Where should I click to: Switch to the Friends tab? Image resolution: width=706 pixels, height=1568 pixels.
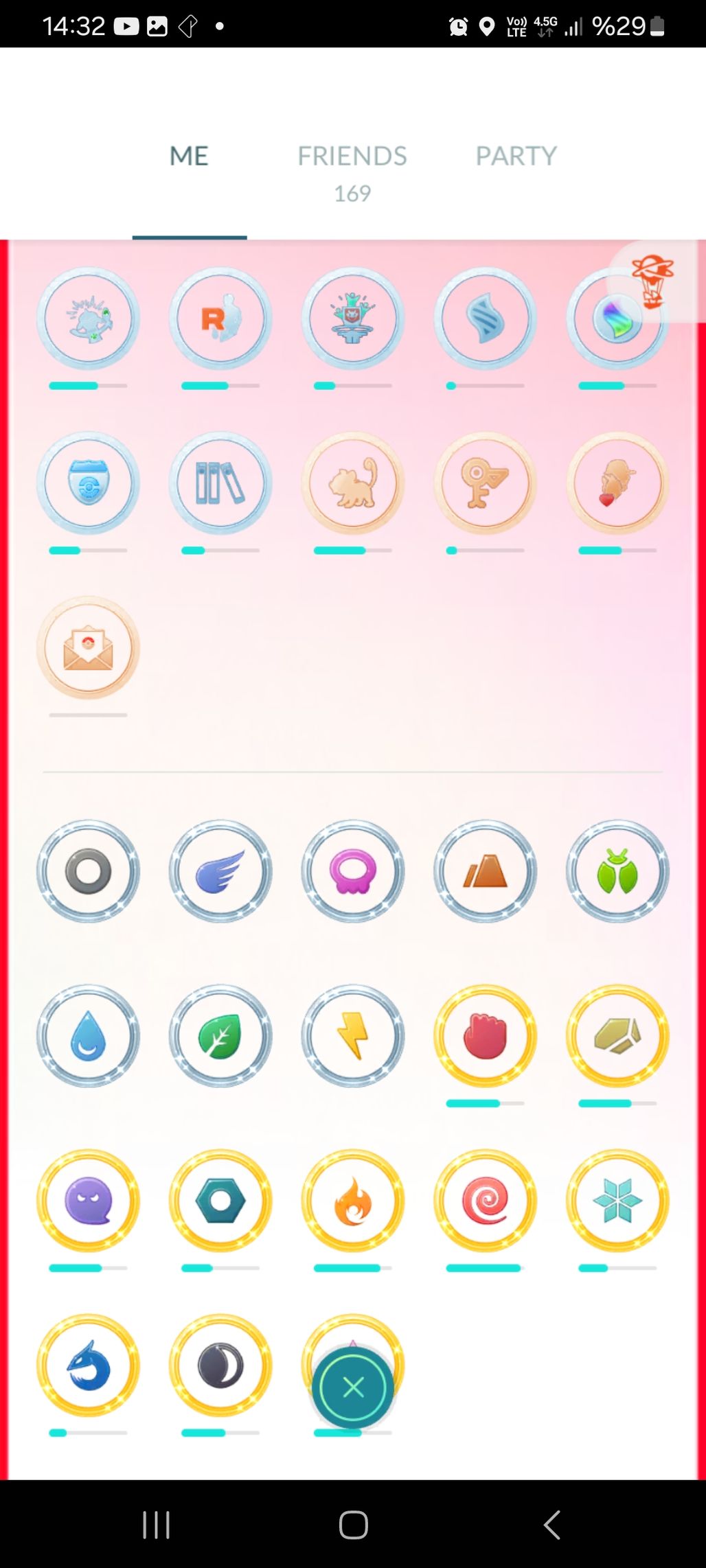(352, 157)
